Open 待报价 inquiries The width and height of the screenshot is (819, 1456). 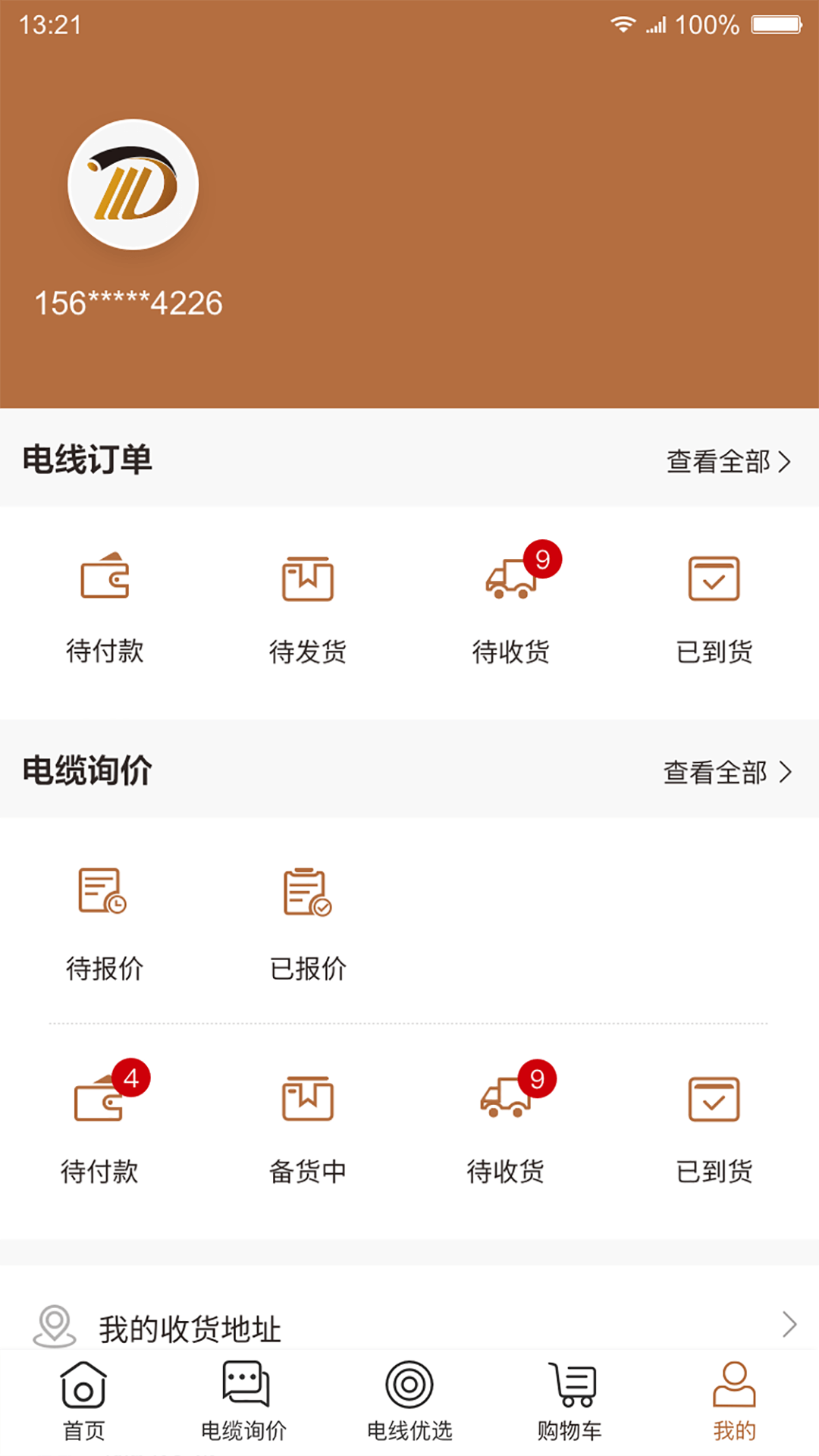click(x=105, y=921)
